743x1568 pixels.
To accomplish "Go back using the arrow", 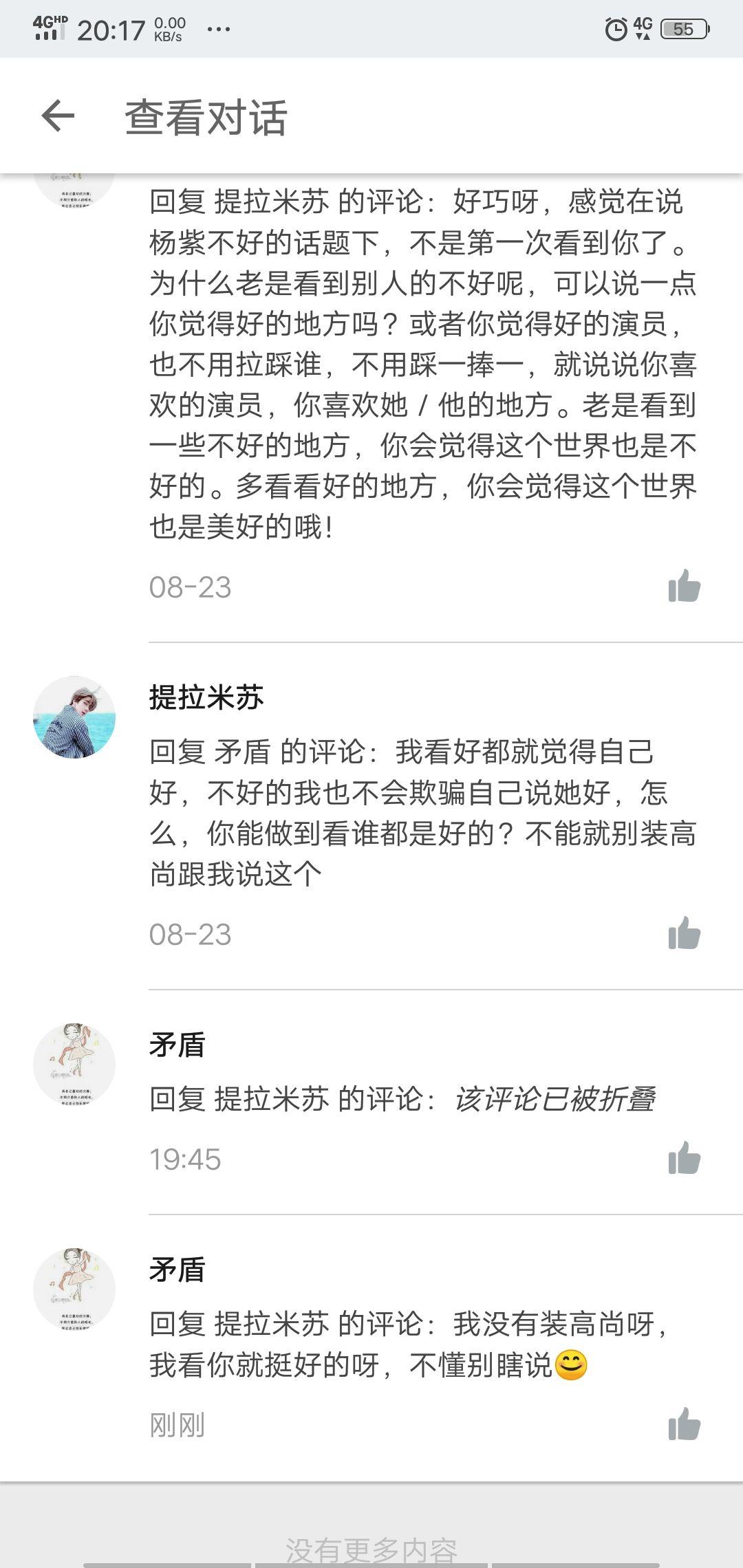I will click(58, 116).
